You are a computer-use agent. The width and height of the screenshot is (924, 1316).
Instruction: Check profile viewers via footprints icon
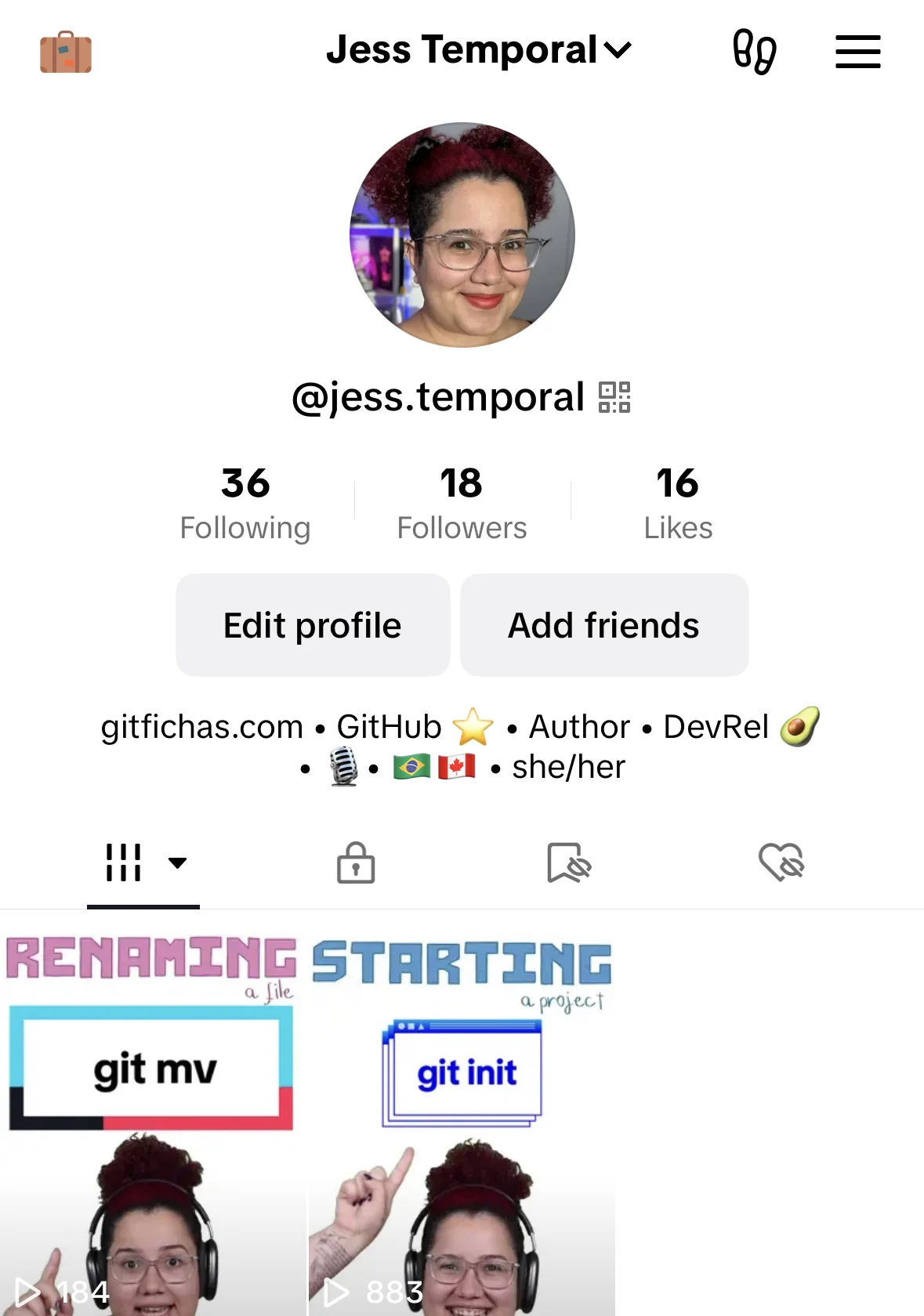point(755,50)
